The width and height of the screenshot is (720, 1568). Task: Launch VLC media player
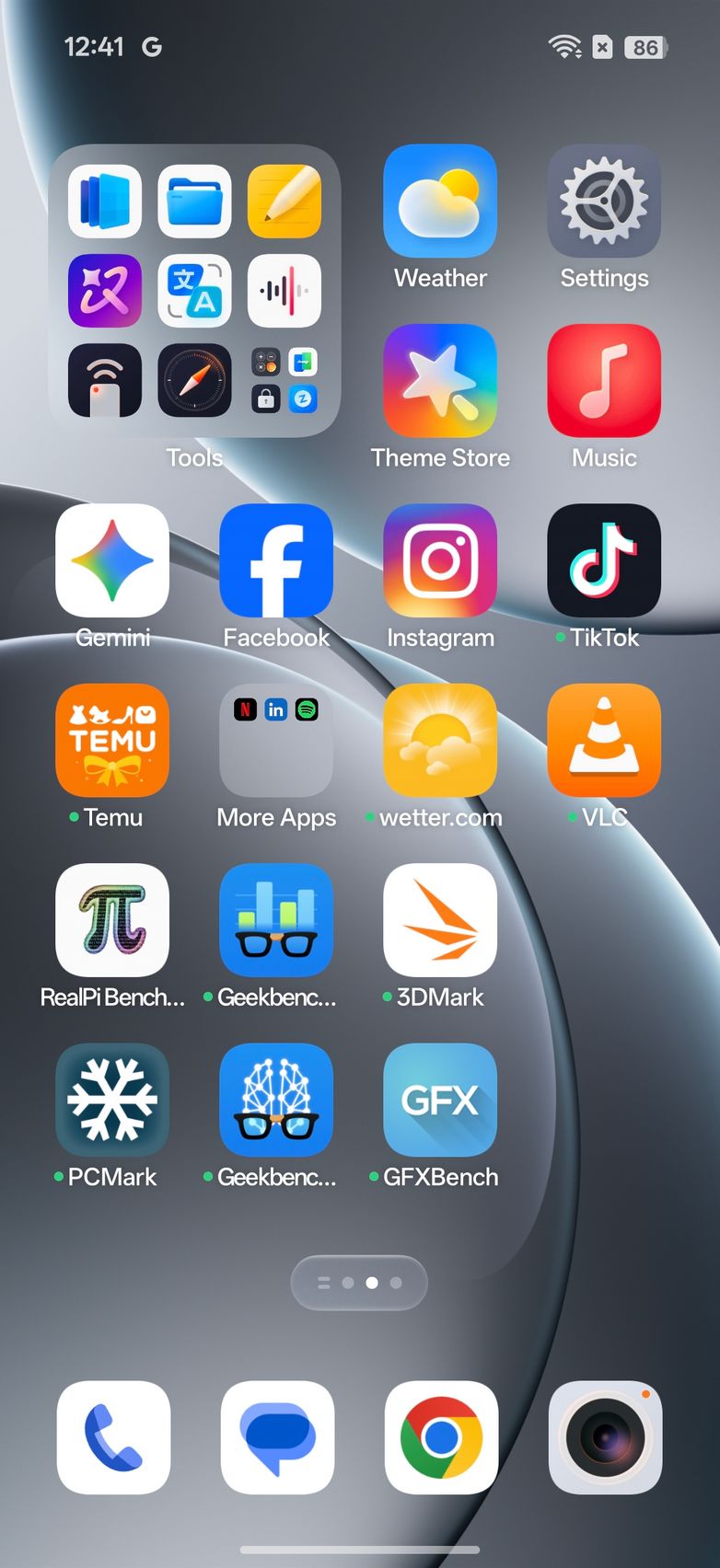click(604, 741)
